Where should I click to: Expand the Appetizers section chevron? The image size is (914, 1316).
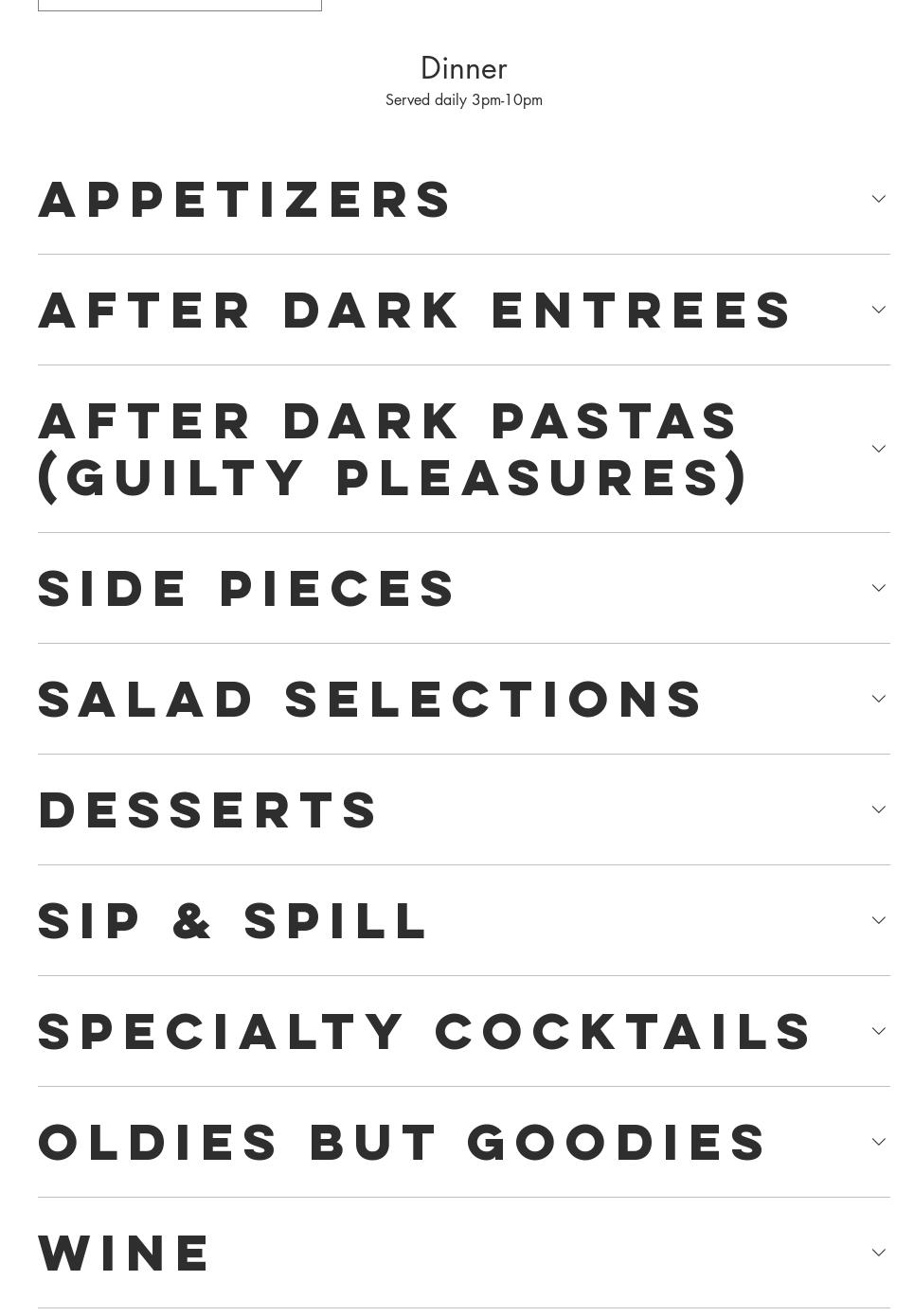(x=878, y=198)
